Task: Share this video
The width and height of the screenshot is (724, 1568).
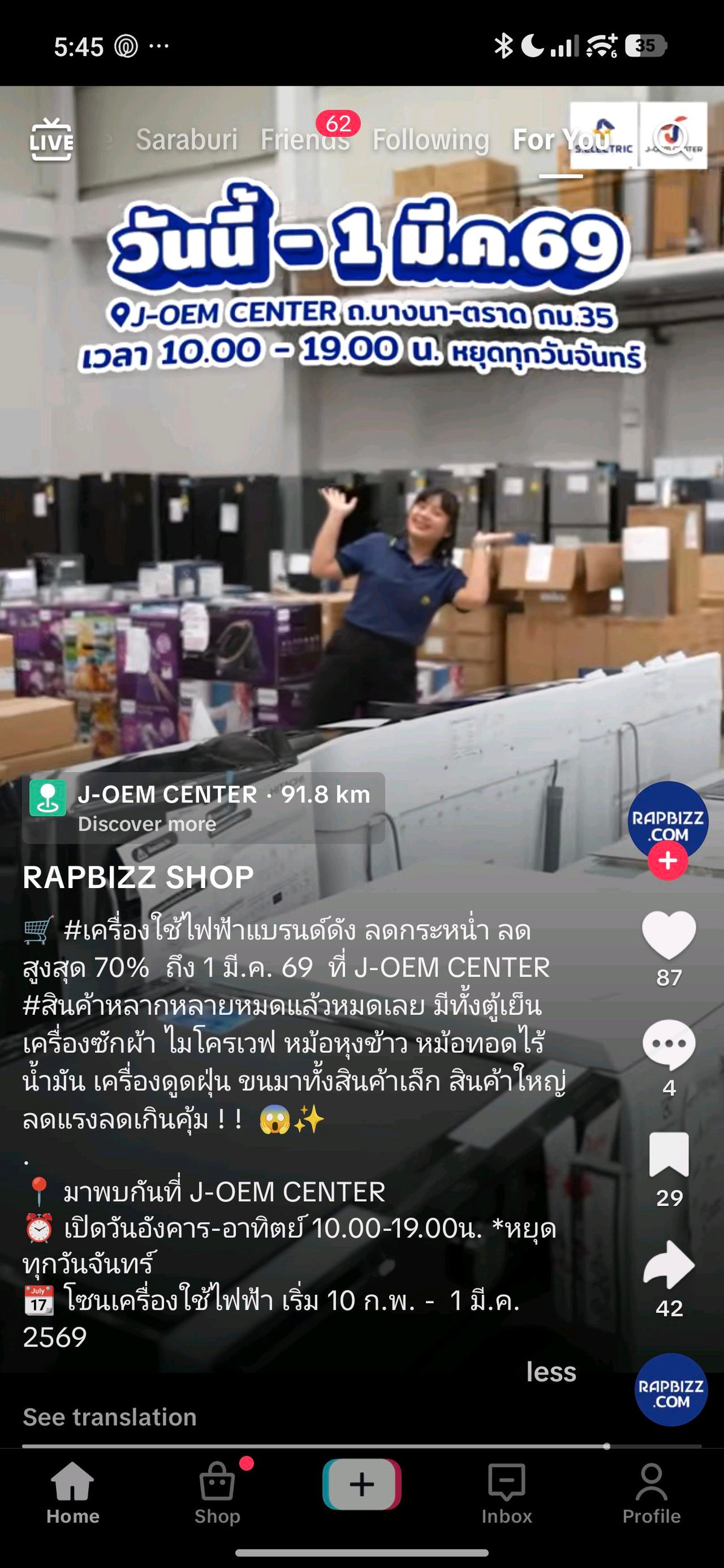Action: 668,1265
